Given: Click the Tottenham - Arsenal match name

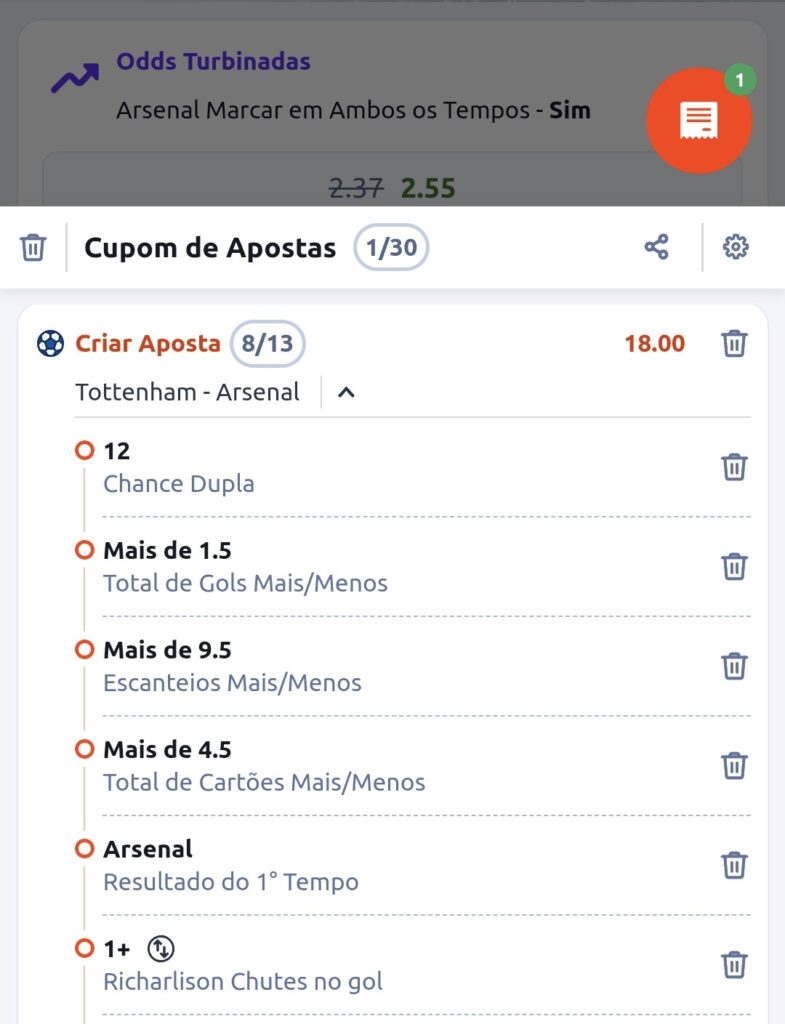Looking at the screenshot, I should [x=187, y=392].
